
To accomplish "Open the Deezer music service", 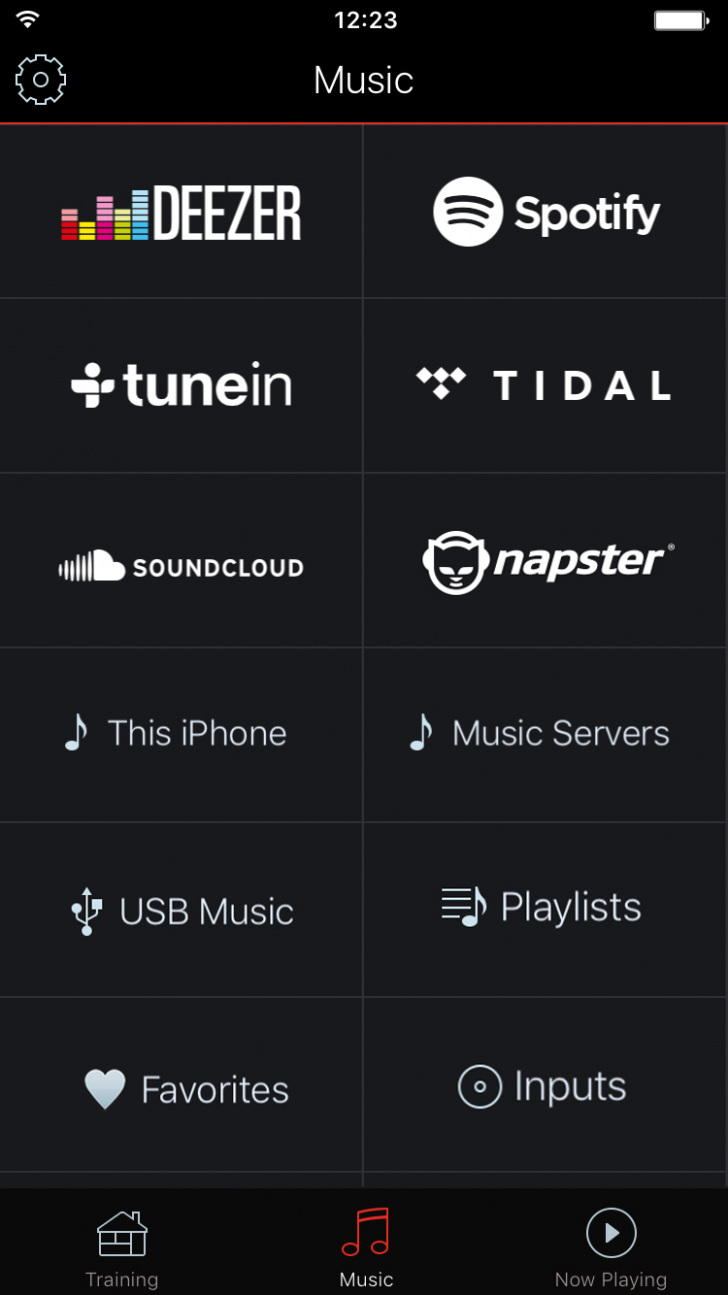I will (x=181, y=212).
